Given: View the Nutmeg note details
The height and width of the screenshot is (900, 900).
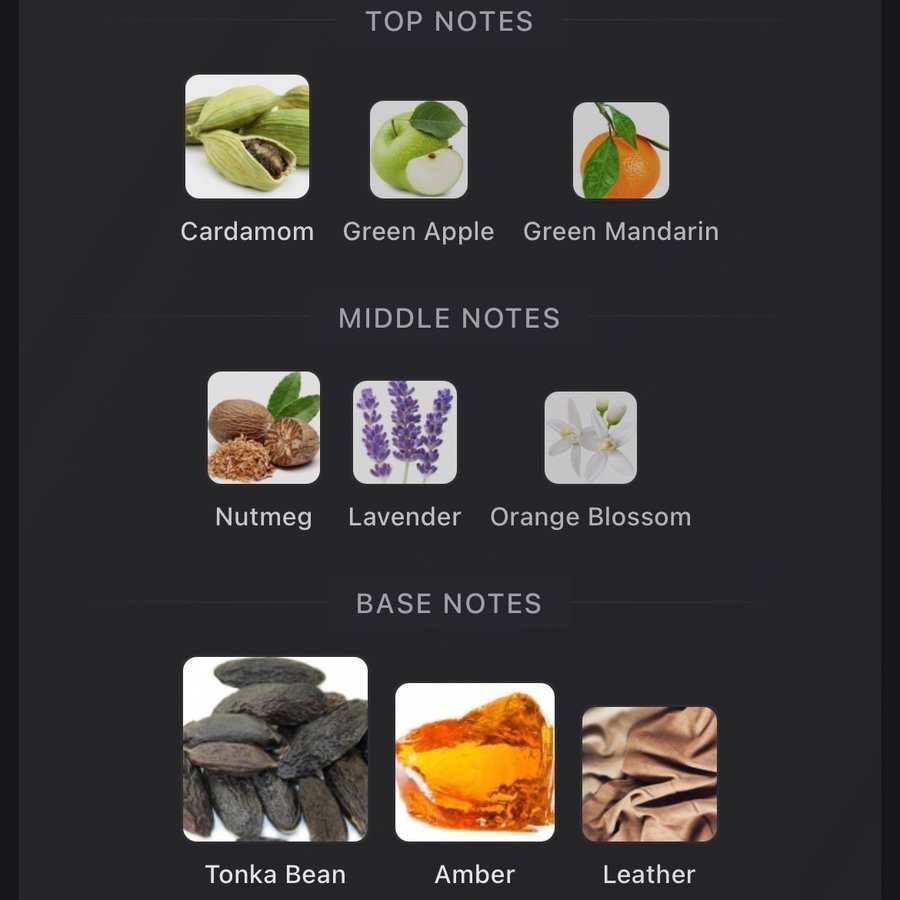Looking at the screenshot, I should pos(264,428).
